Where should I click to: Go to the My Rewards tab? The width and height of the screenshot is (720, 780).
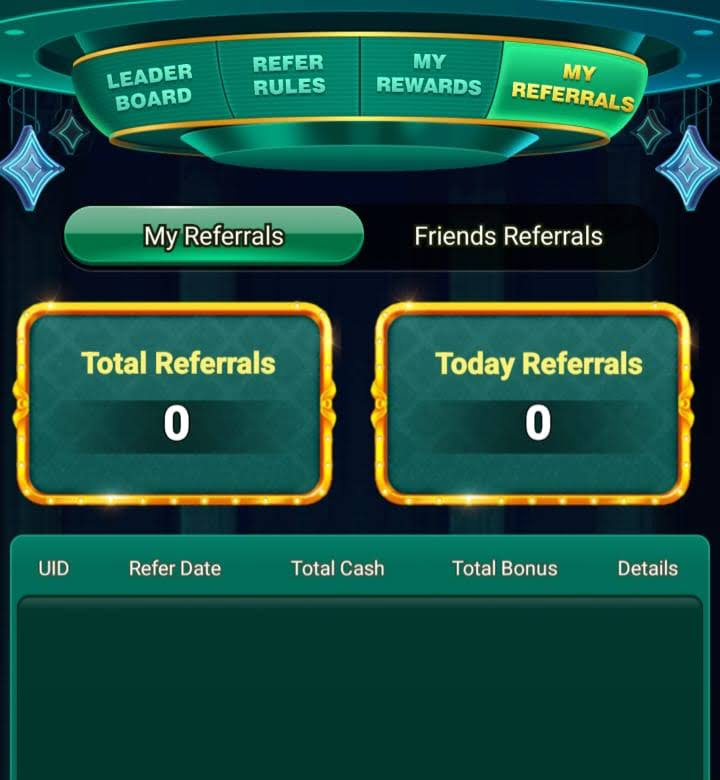428,74
